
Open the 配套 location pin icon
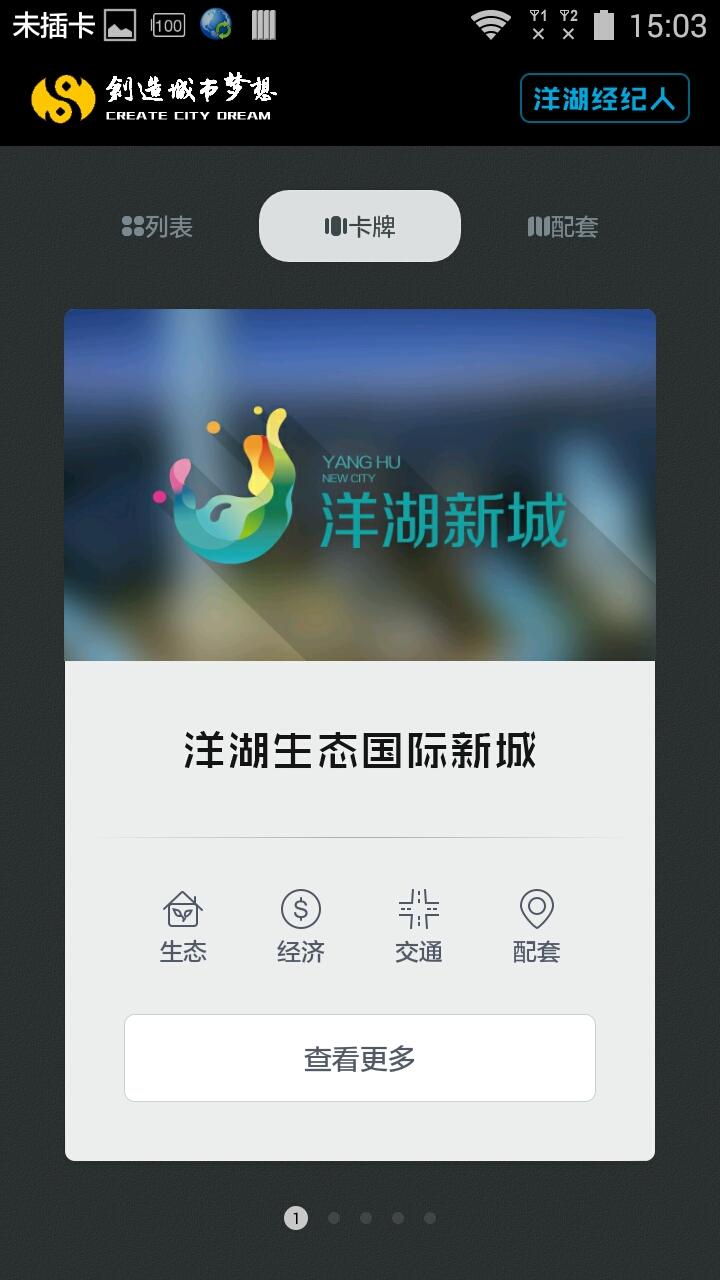point(536,908)
